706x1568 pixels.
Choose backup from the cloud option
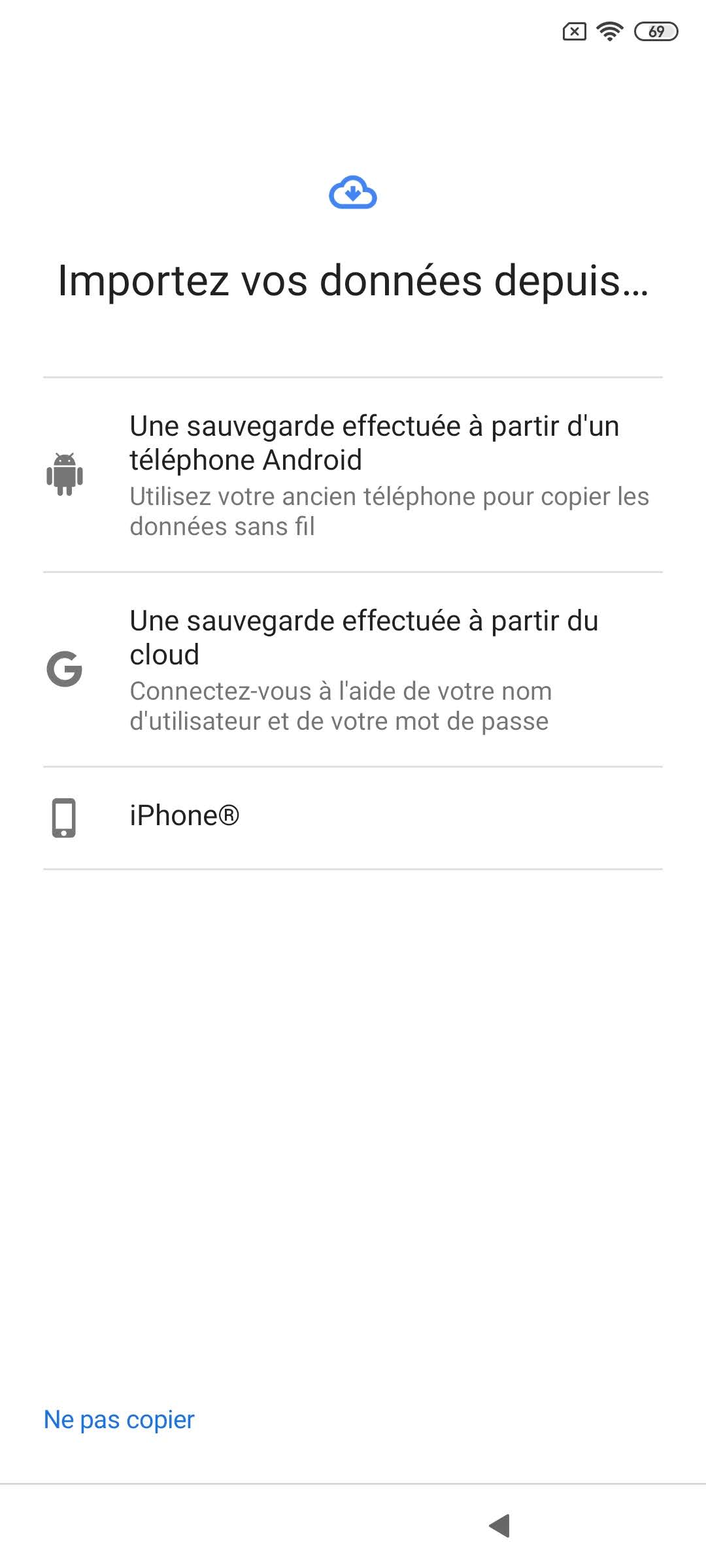[353, 670]
